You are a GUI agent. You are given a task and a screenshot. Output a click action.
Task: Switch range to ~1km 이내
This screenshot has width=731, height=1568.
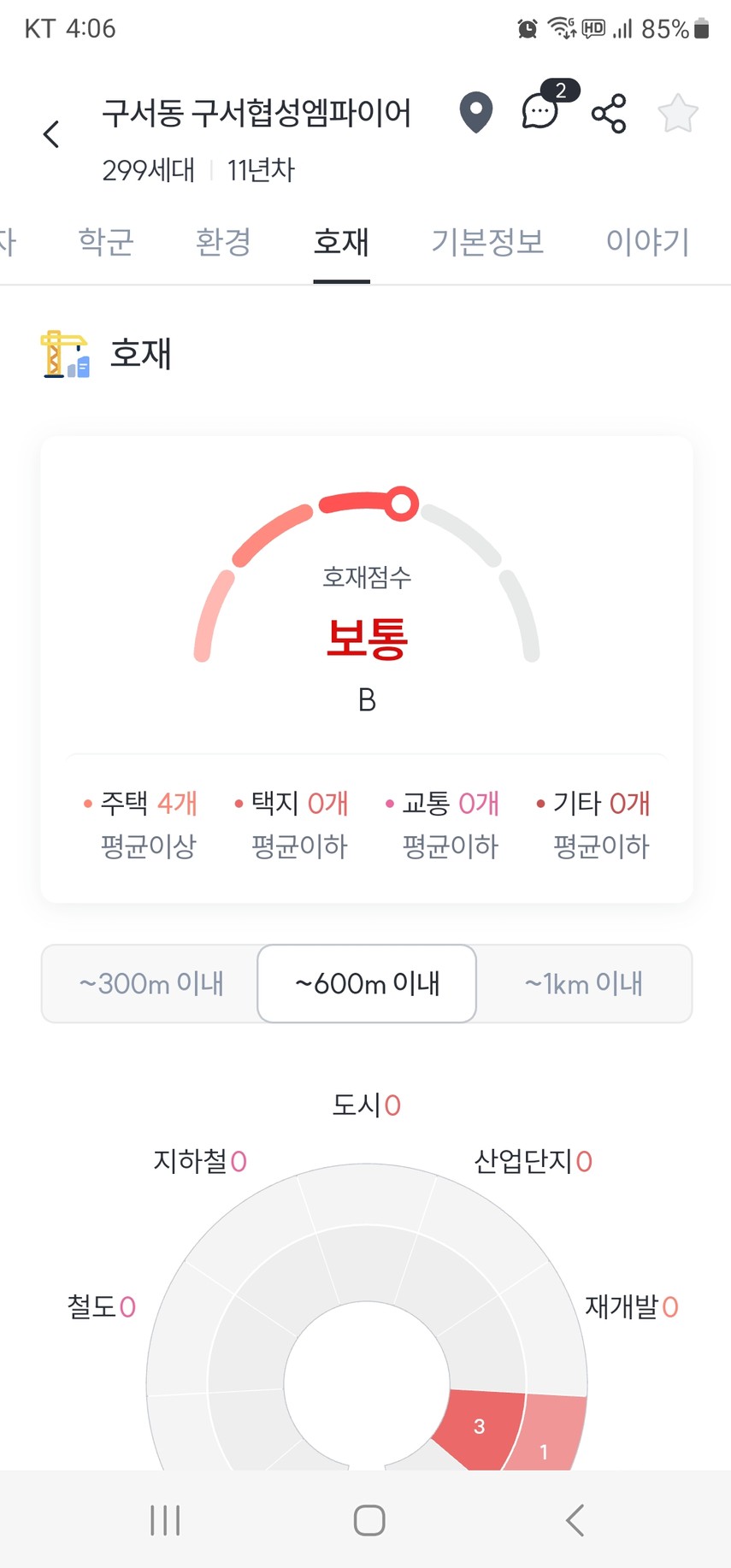point(584,983)
